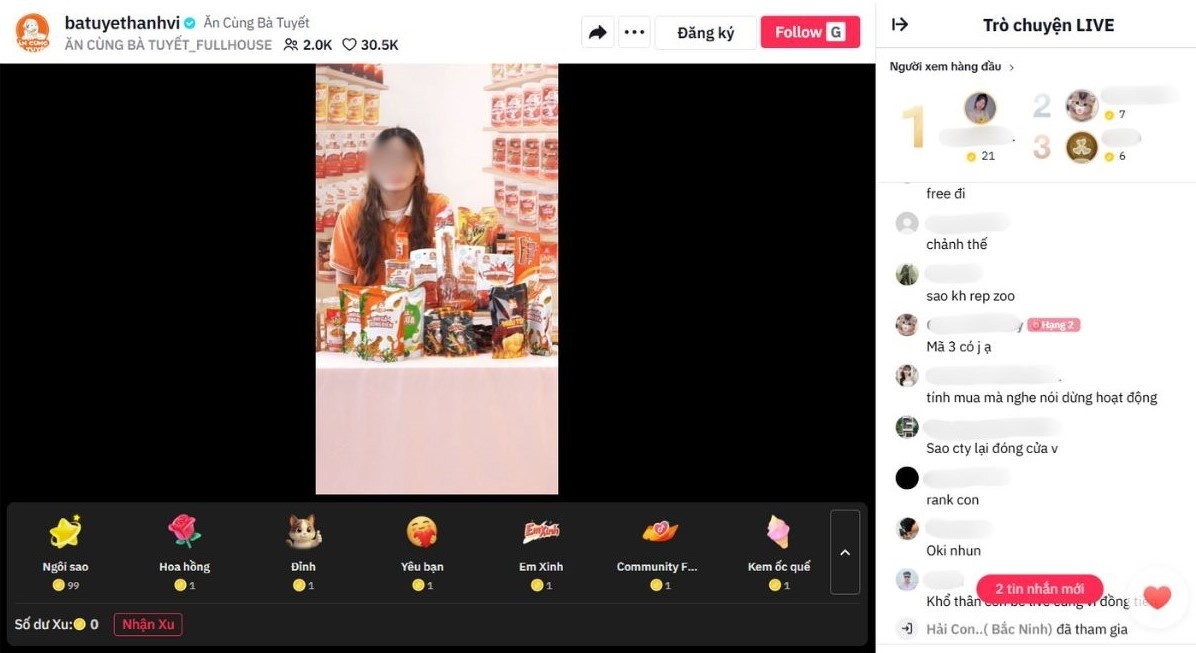Jump to 2 tin nhắn mới
1196x653 pixels.
[1039, 588]
